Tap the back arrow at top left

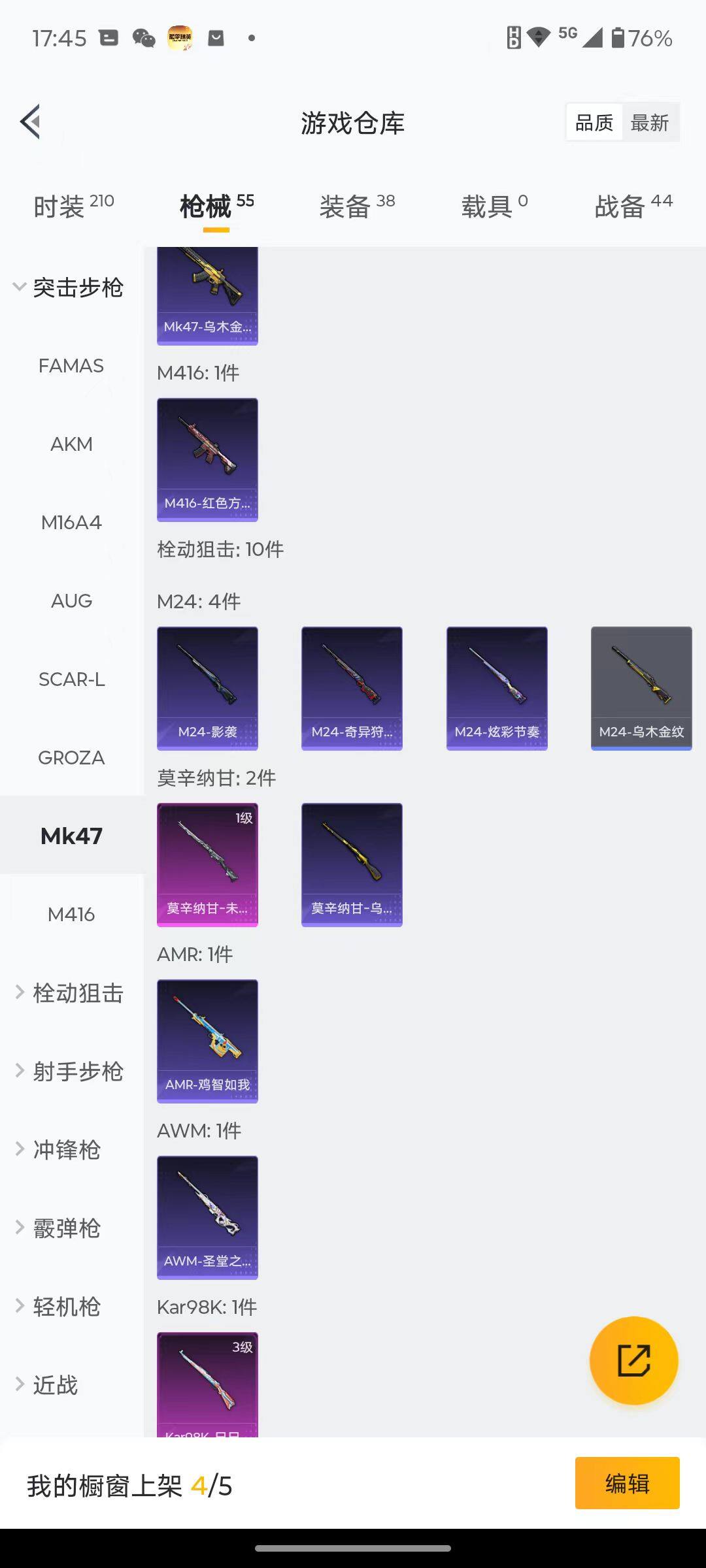pyautogui.click(x=29, y=122)
